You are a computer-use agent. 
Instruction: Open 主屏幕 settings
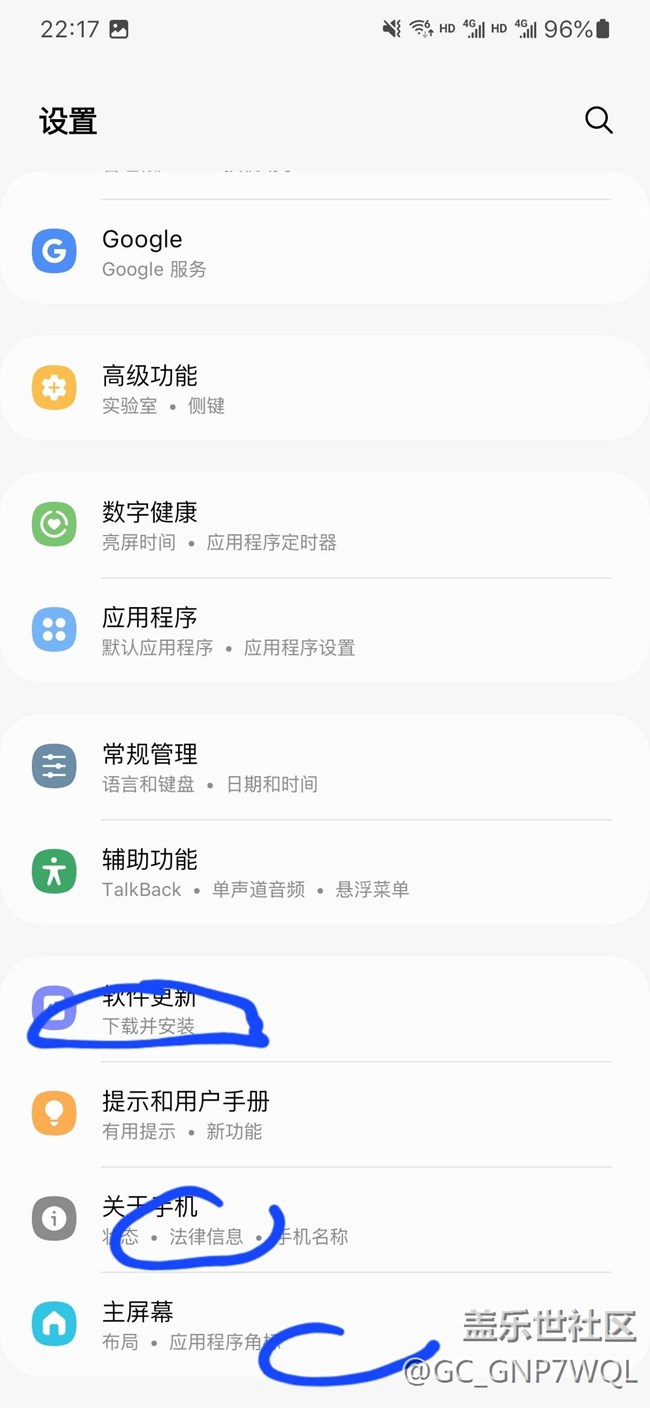click(x=325, y=1325)
